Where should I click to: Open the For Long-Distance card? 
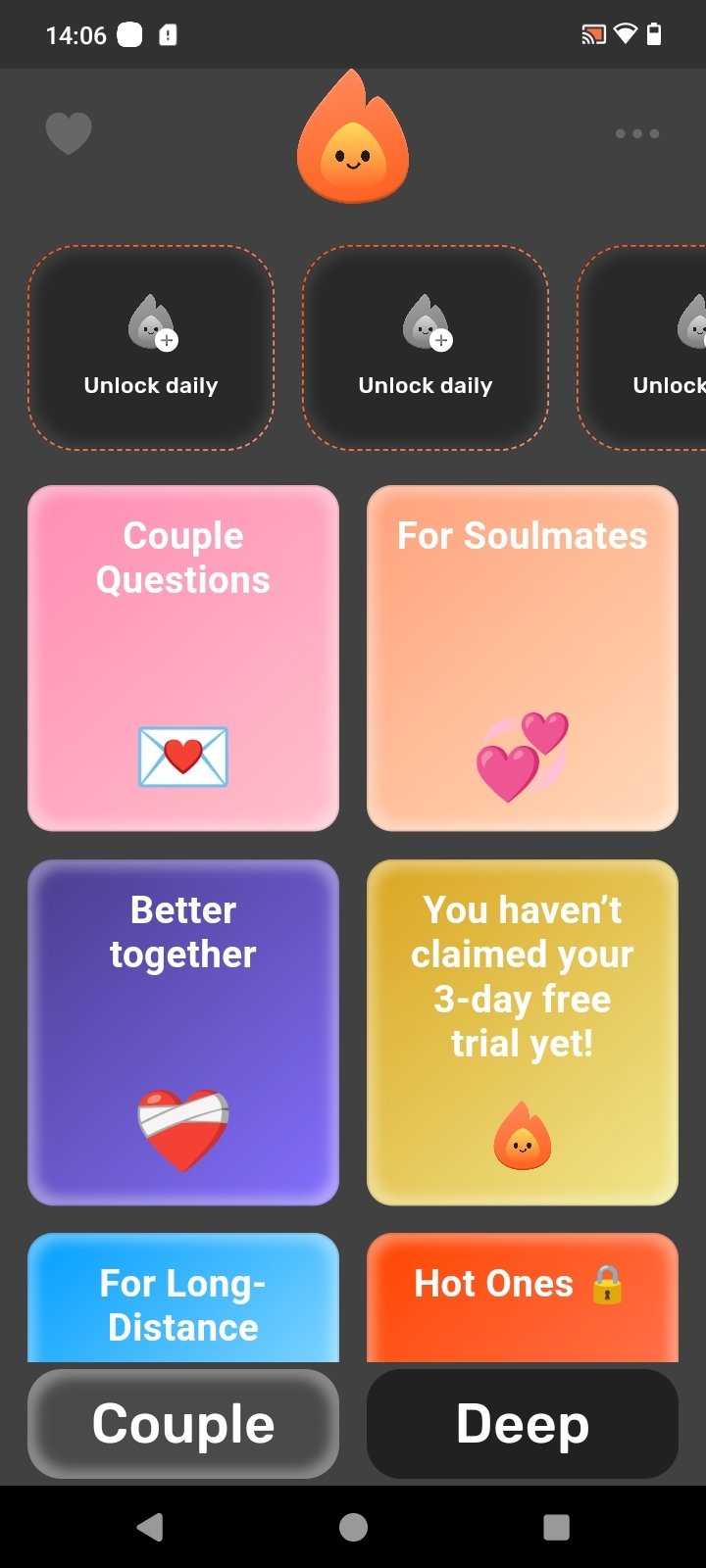point(183,1298)
